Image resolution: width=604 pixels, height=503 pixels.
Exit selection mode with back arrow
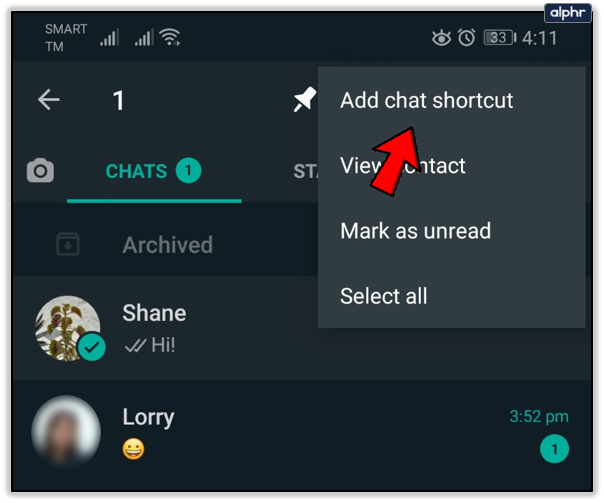click(x=48, y=100)
